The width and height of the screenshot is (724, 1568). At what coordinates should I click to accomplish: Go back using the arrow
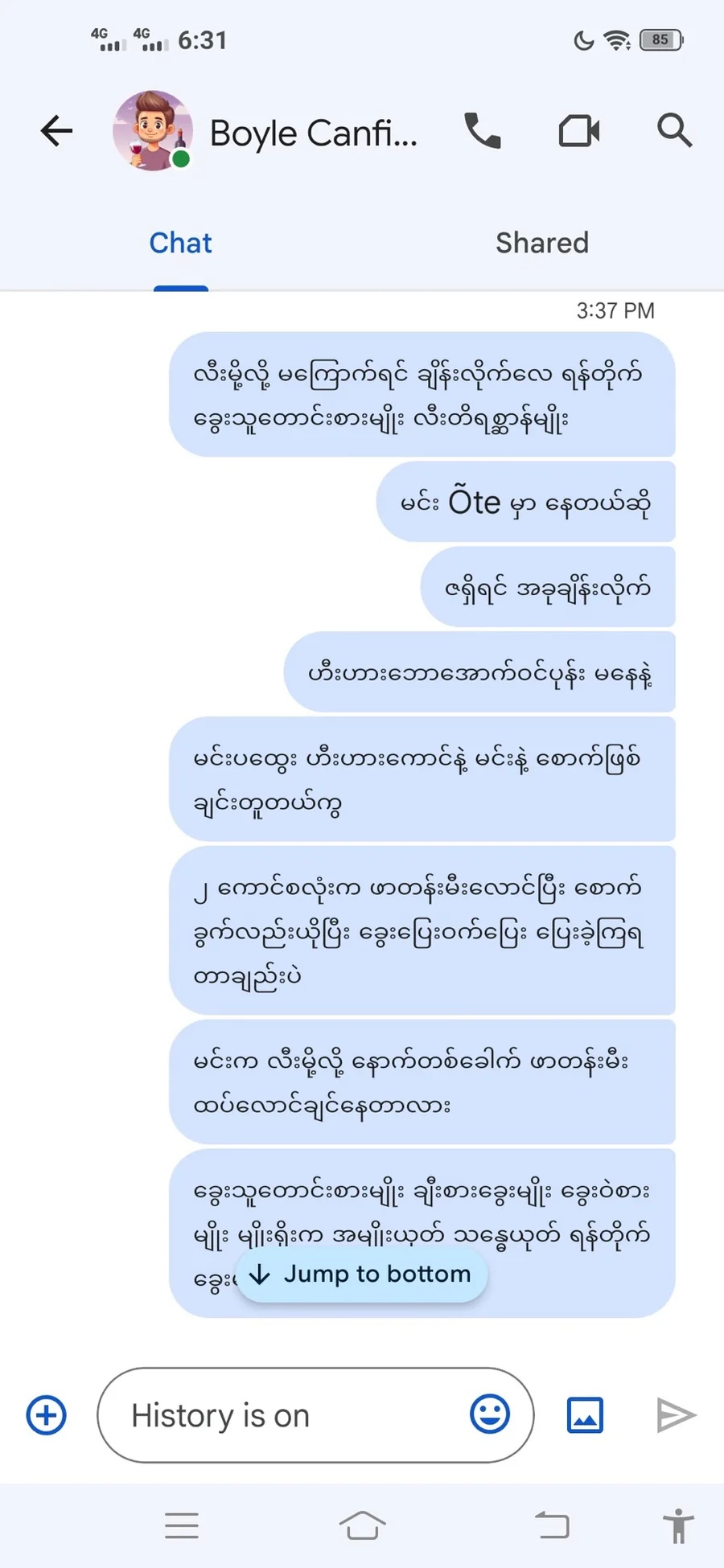[56, 131]
